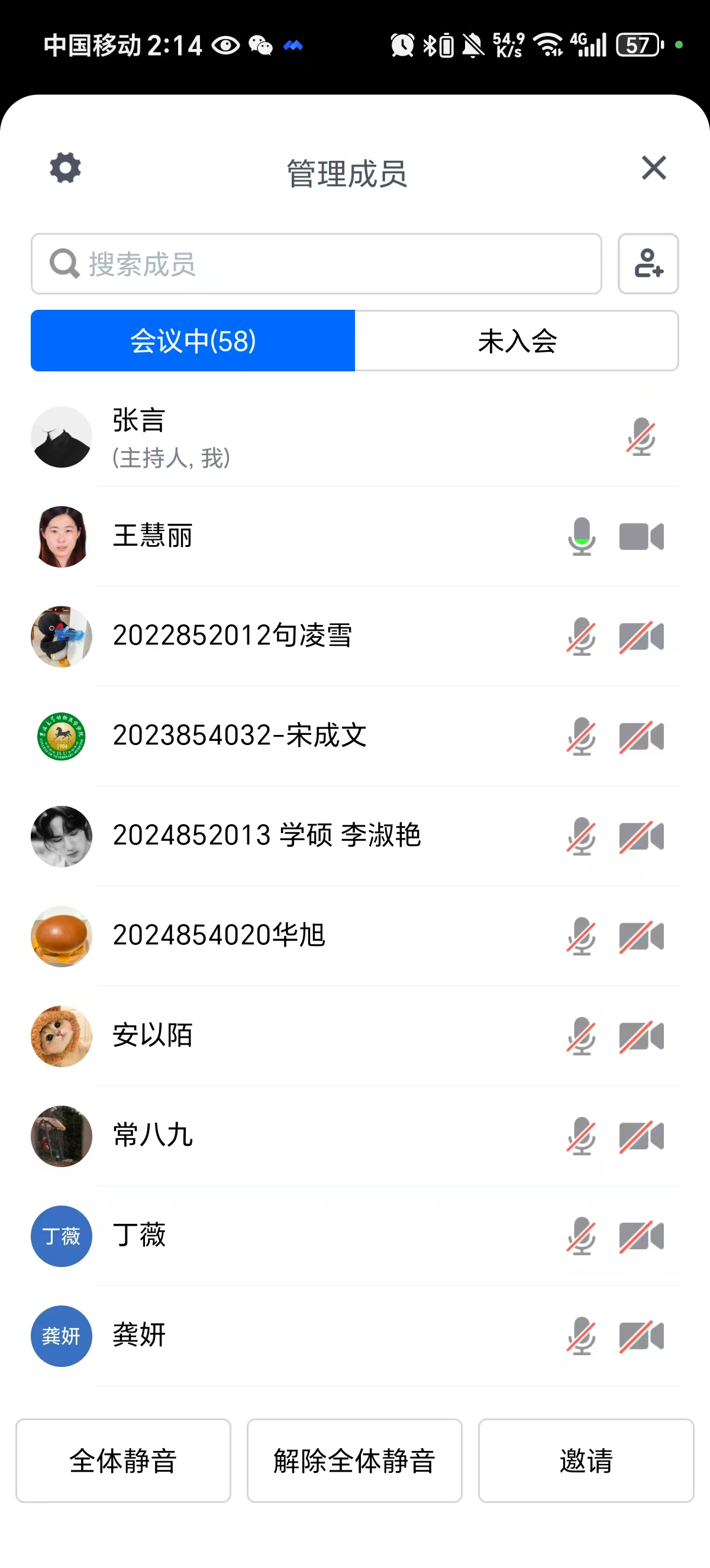Tap the camera icon for 王慧丽

tap(641, 537)
